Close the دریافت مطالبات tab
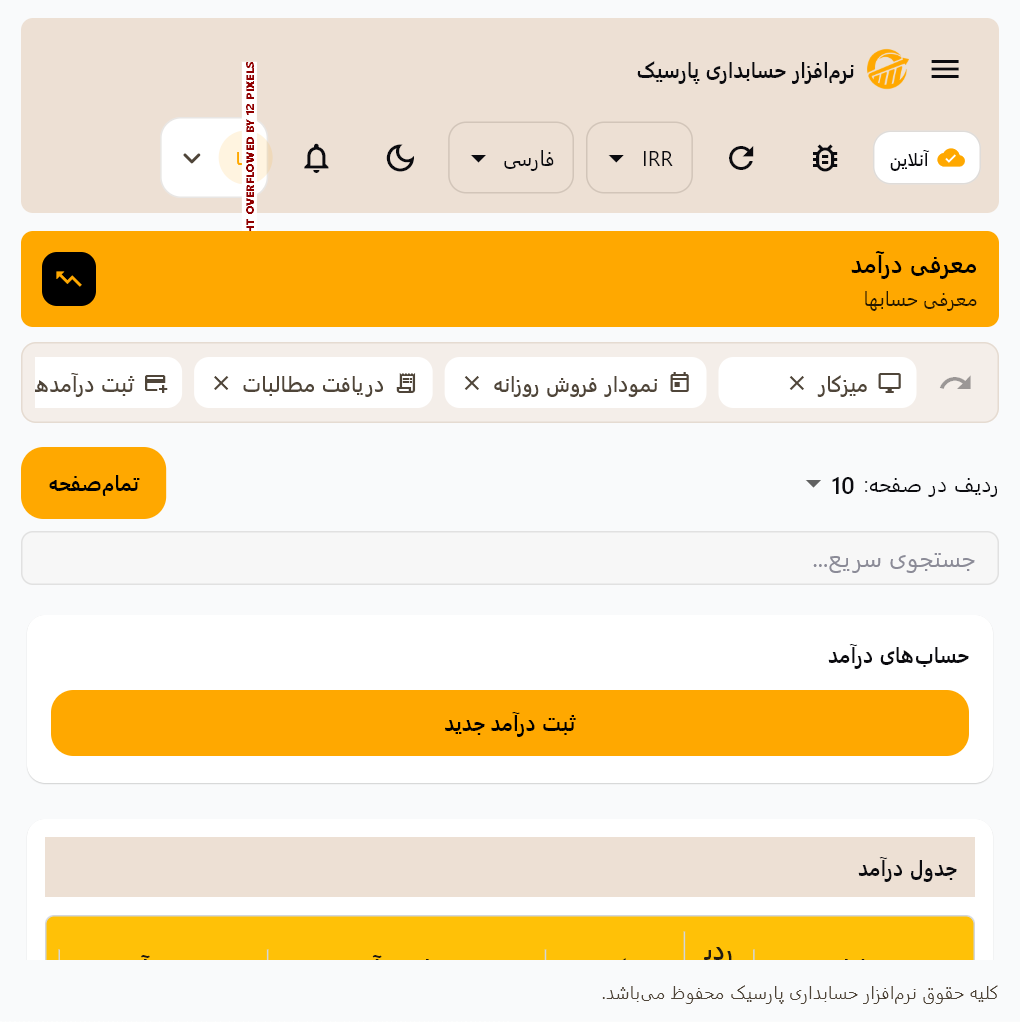 point(221,383)
